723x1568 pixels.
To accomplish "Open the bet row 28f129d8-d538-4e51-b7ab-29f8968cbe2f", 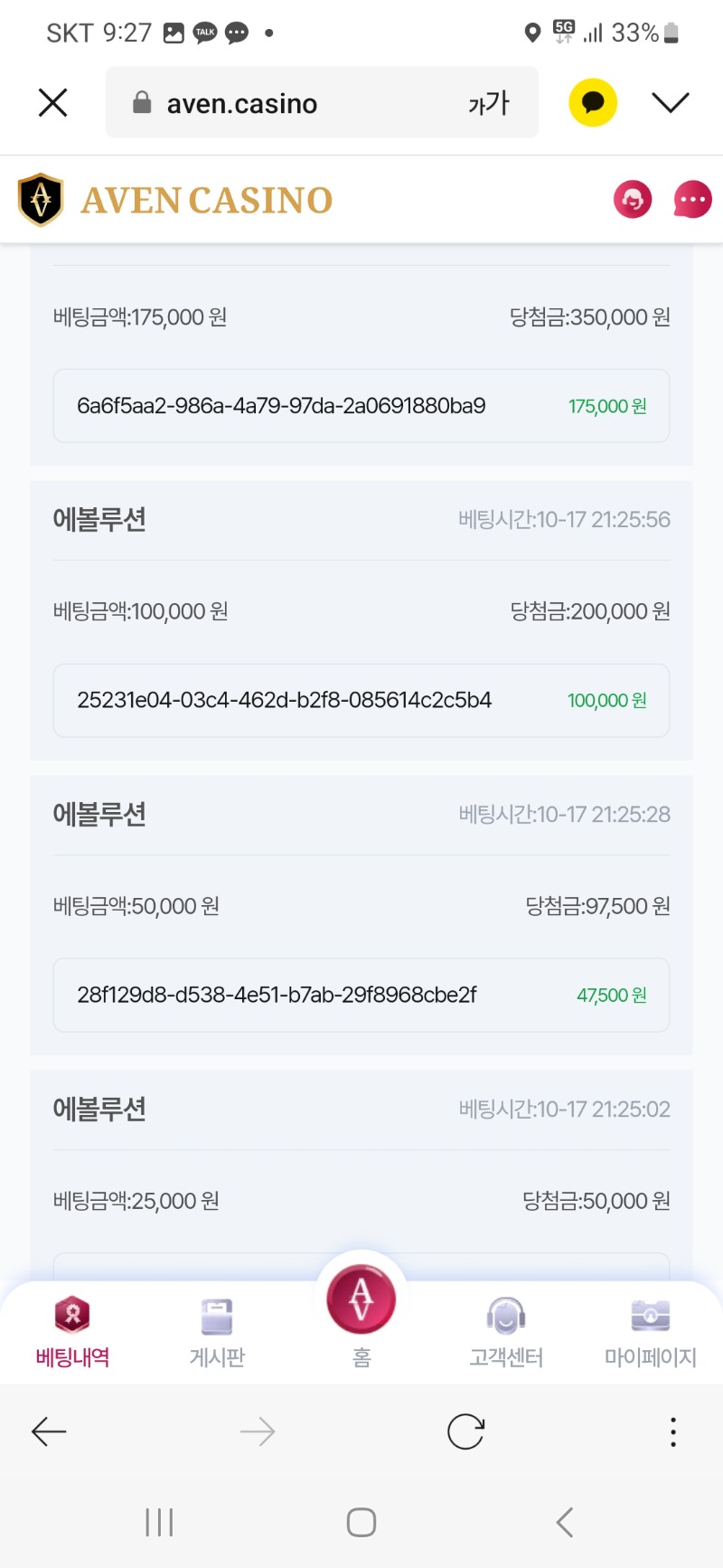I will point(361,995).
